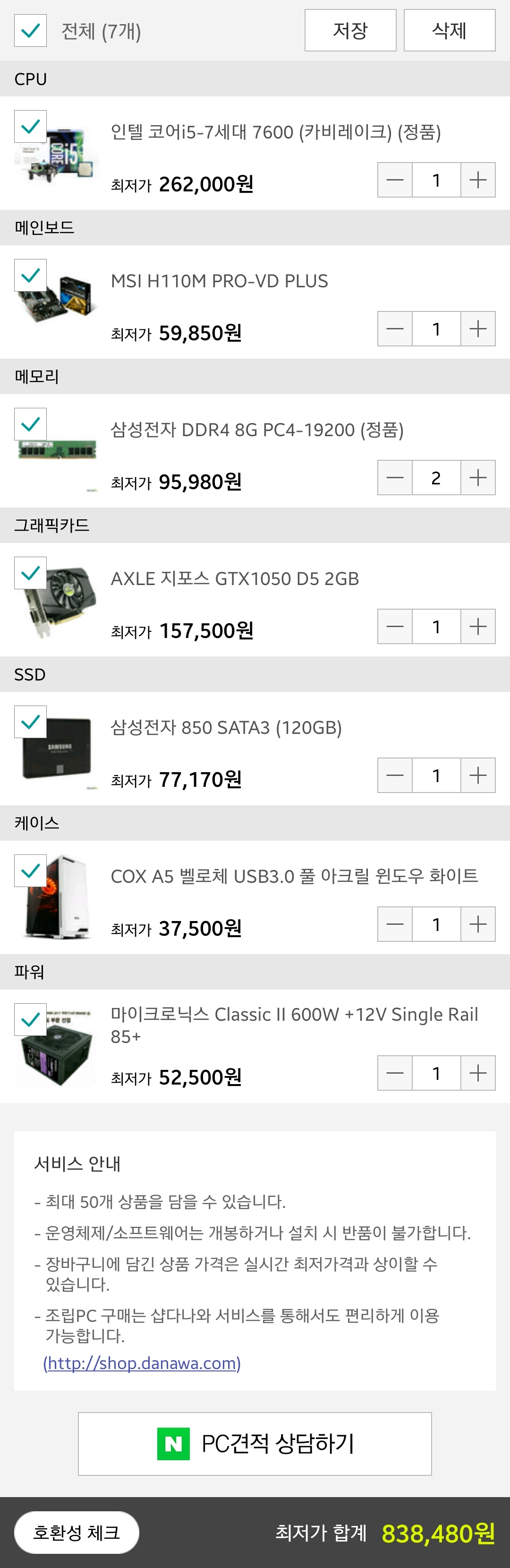Open the shop.danawa.com link
This screenshot has width=510, height=1568.
click(142, 1363)
